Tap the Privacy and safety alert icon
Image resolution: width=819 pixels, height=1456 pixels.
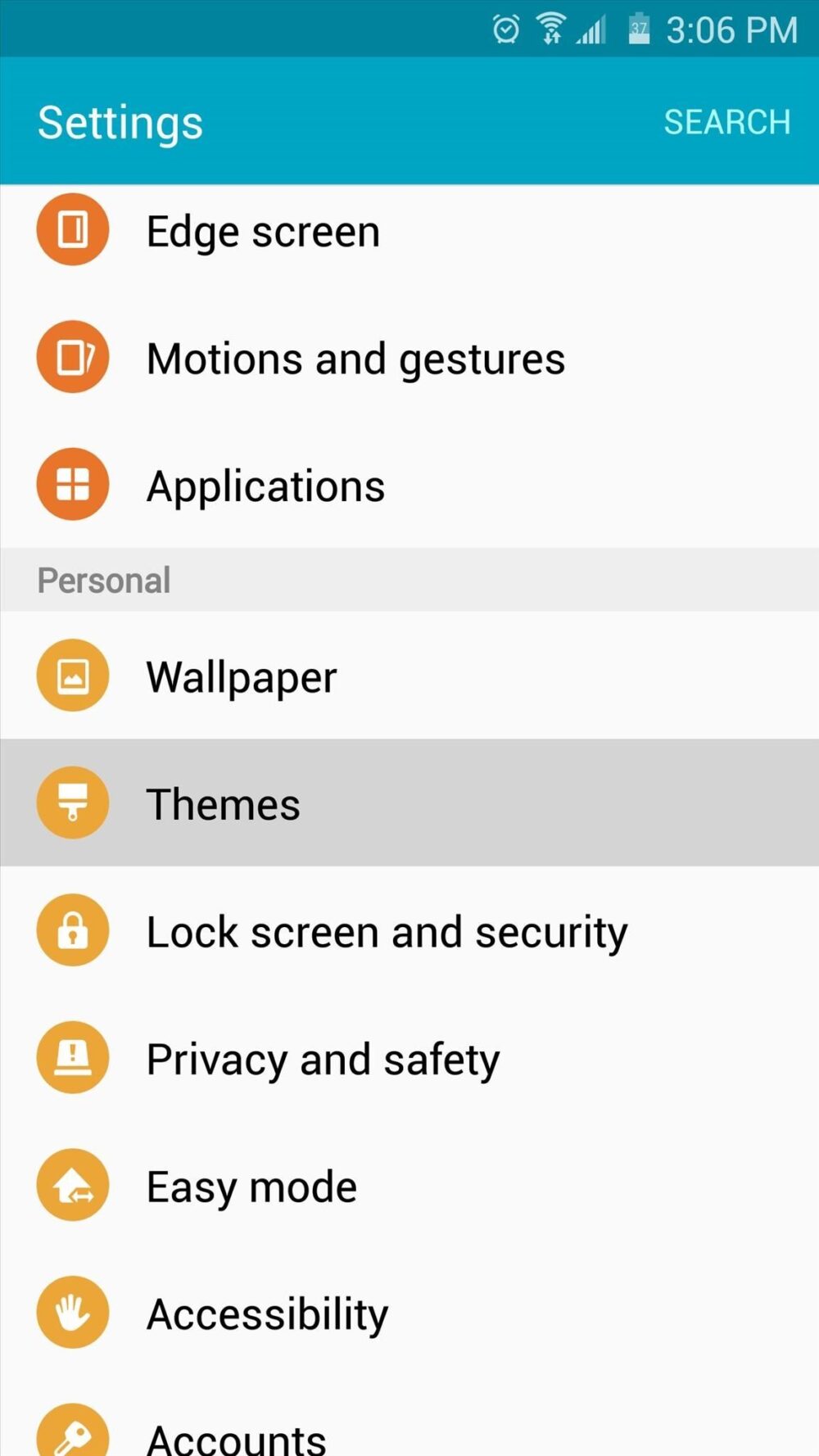tap(72, 1057)
